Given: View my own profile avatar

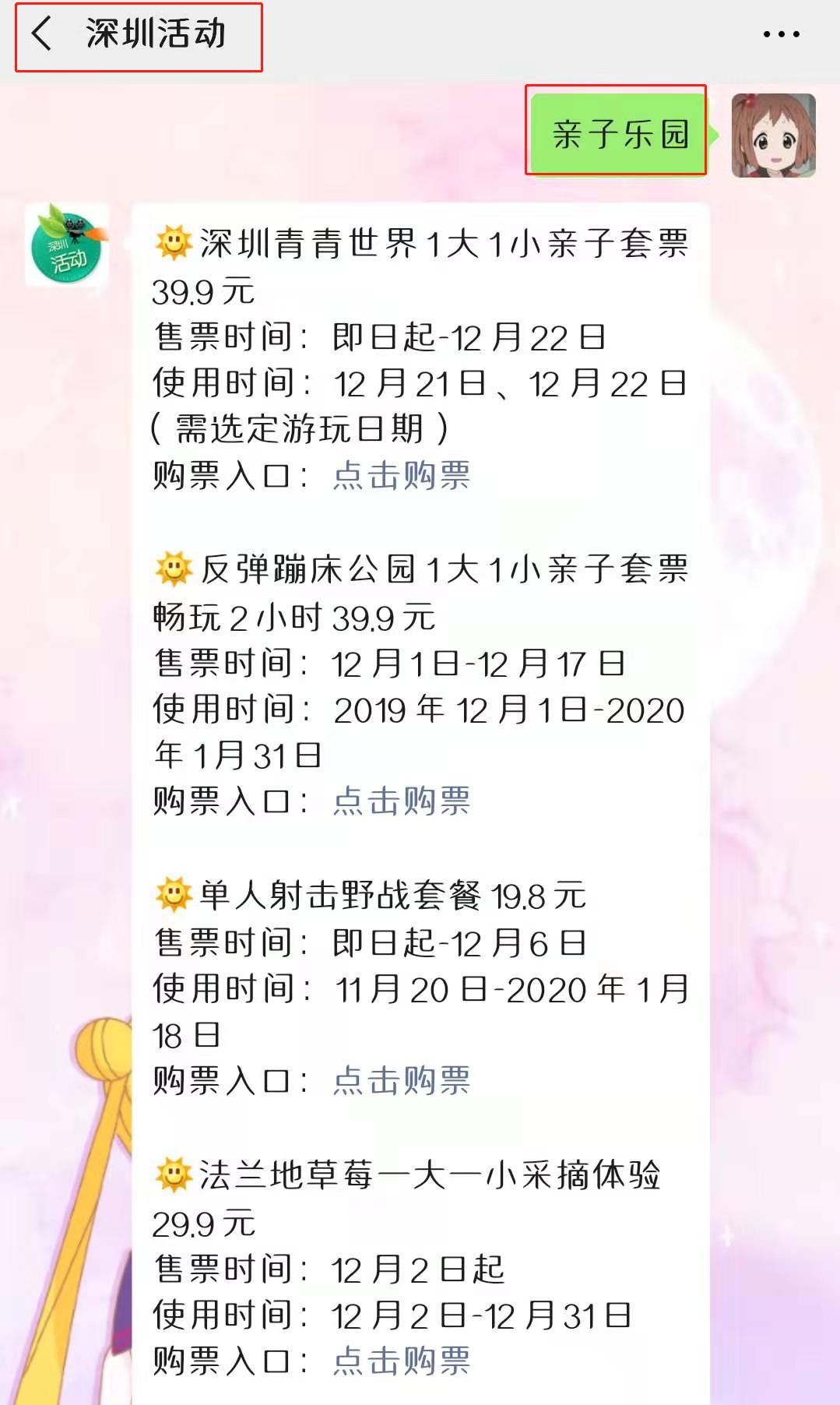Looking at the screenshot, I should tap(773, 136).
